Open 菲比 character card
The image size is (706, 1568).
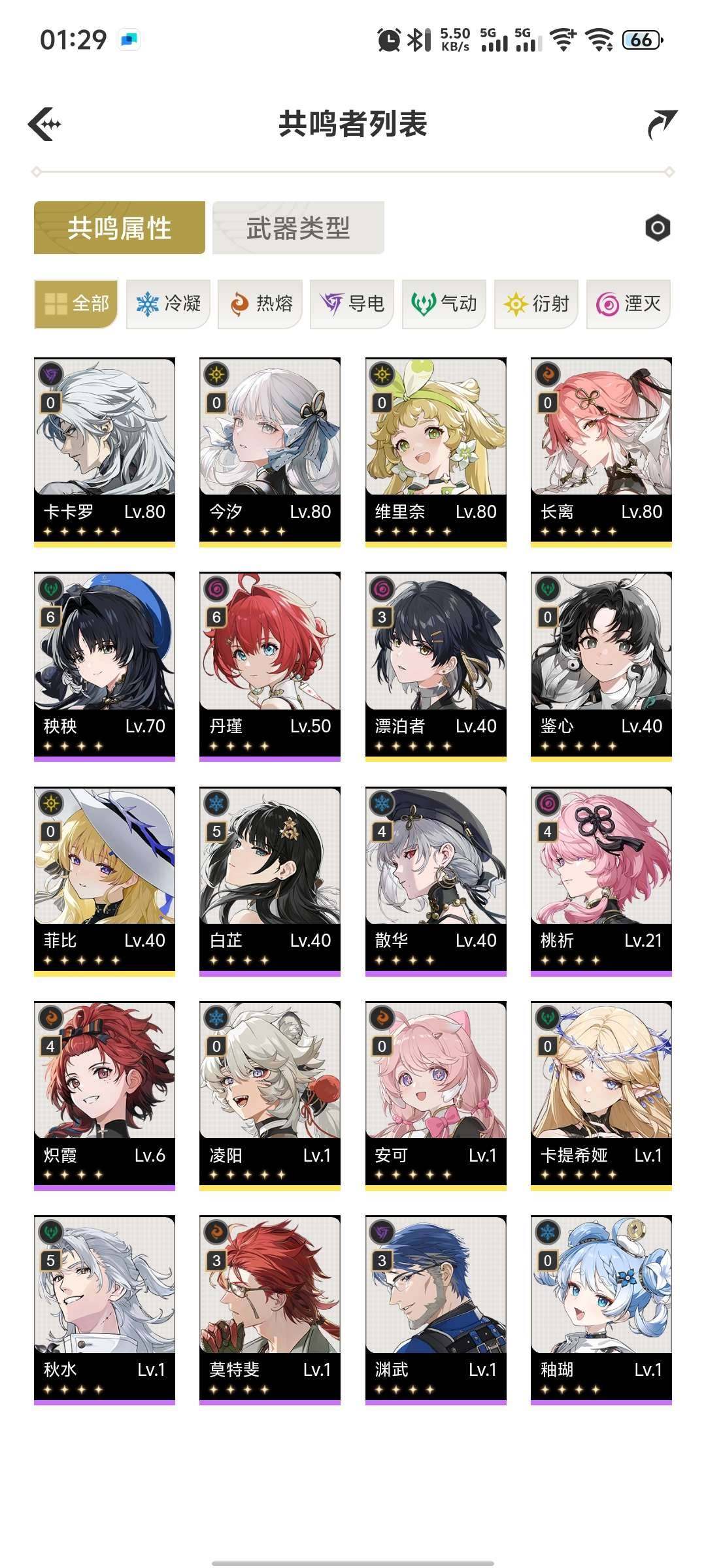(105, 879)
